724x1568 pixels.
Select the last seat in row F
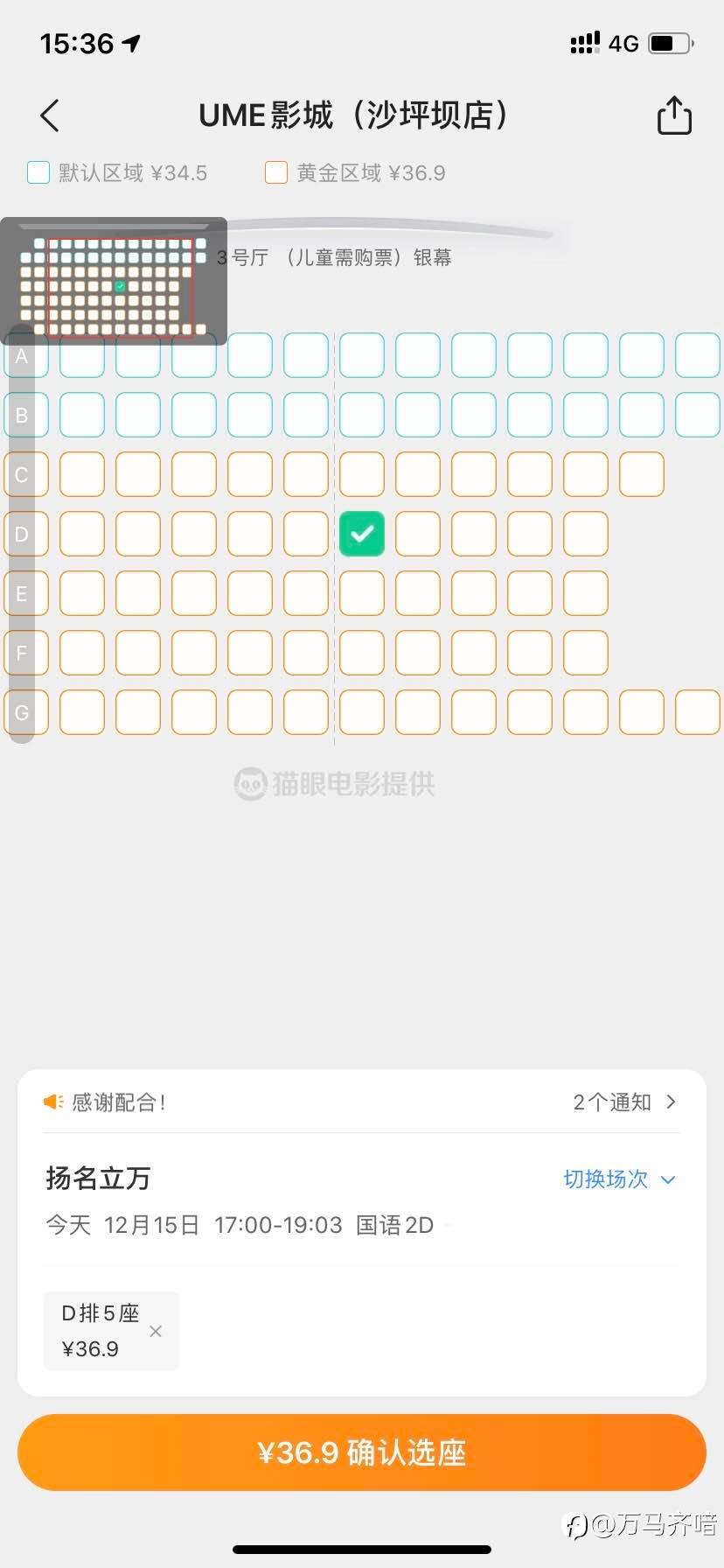coord(585,653)
